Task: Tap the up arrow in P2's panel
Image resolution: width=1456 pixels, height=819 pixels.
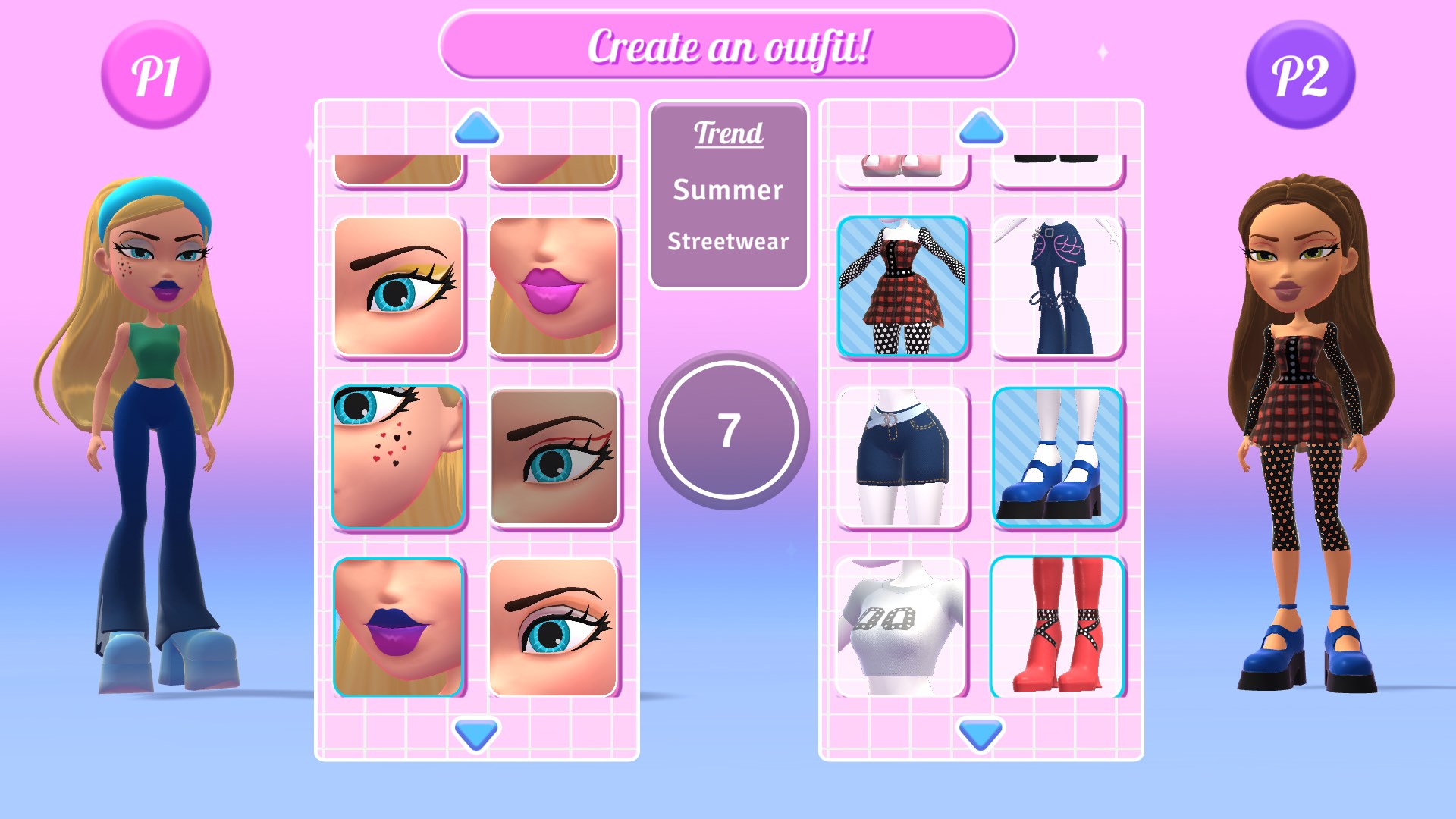Action: (x=981, y=128)
